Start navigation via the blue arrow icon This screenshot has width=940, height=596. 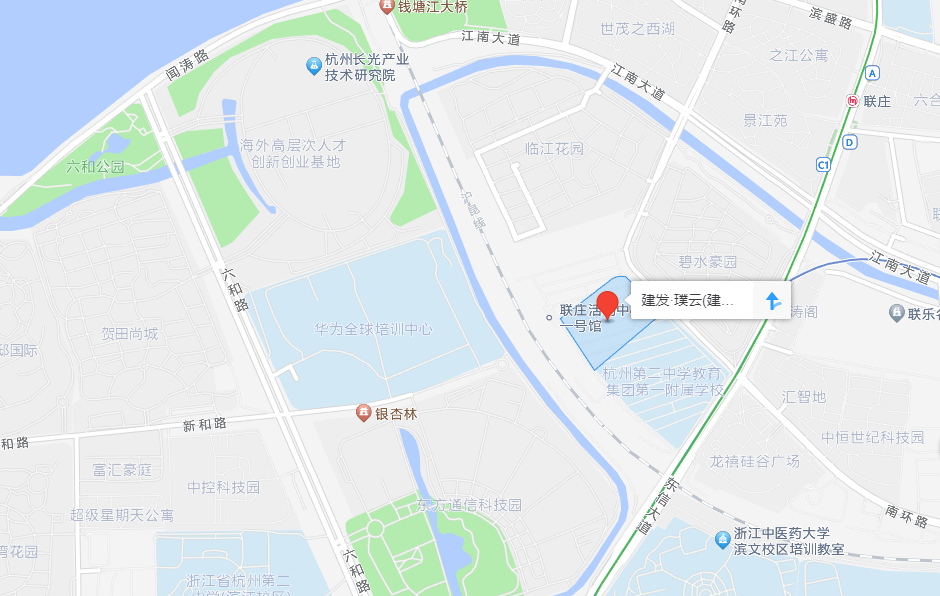(x=773, y=300)
